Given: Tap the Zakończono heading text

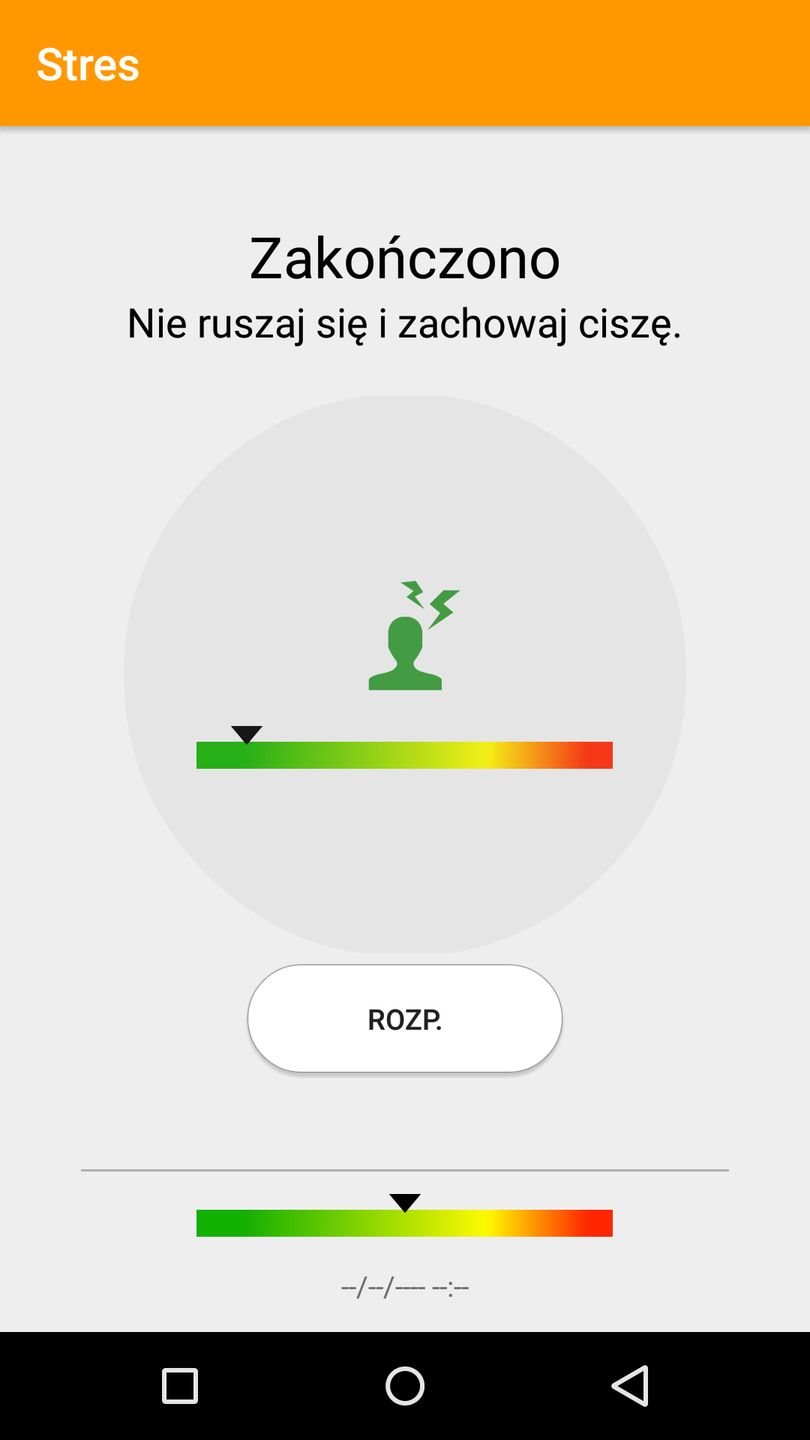Looking at the screenshot, I should [404, 257].
